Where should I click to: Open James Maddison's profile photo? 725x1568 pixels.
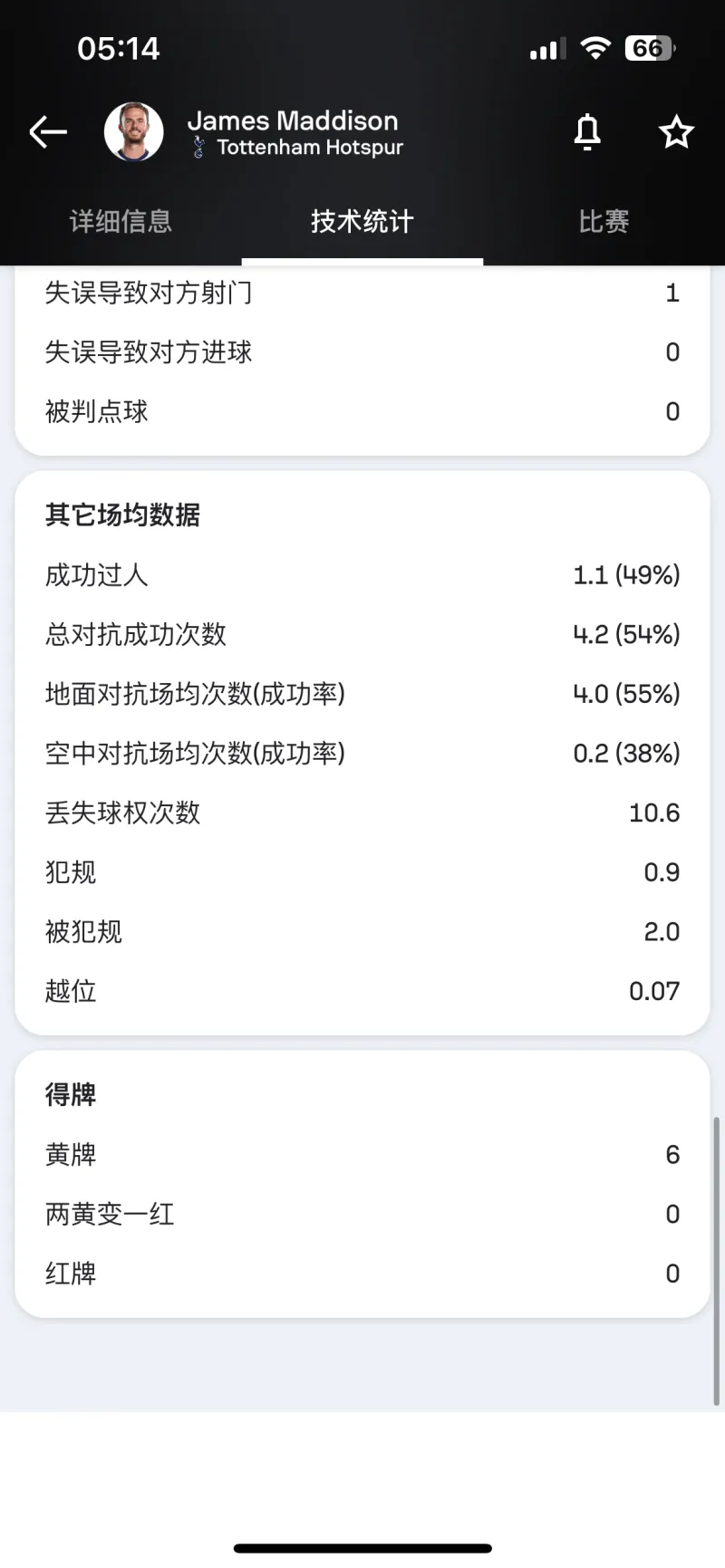pos(134,132)
